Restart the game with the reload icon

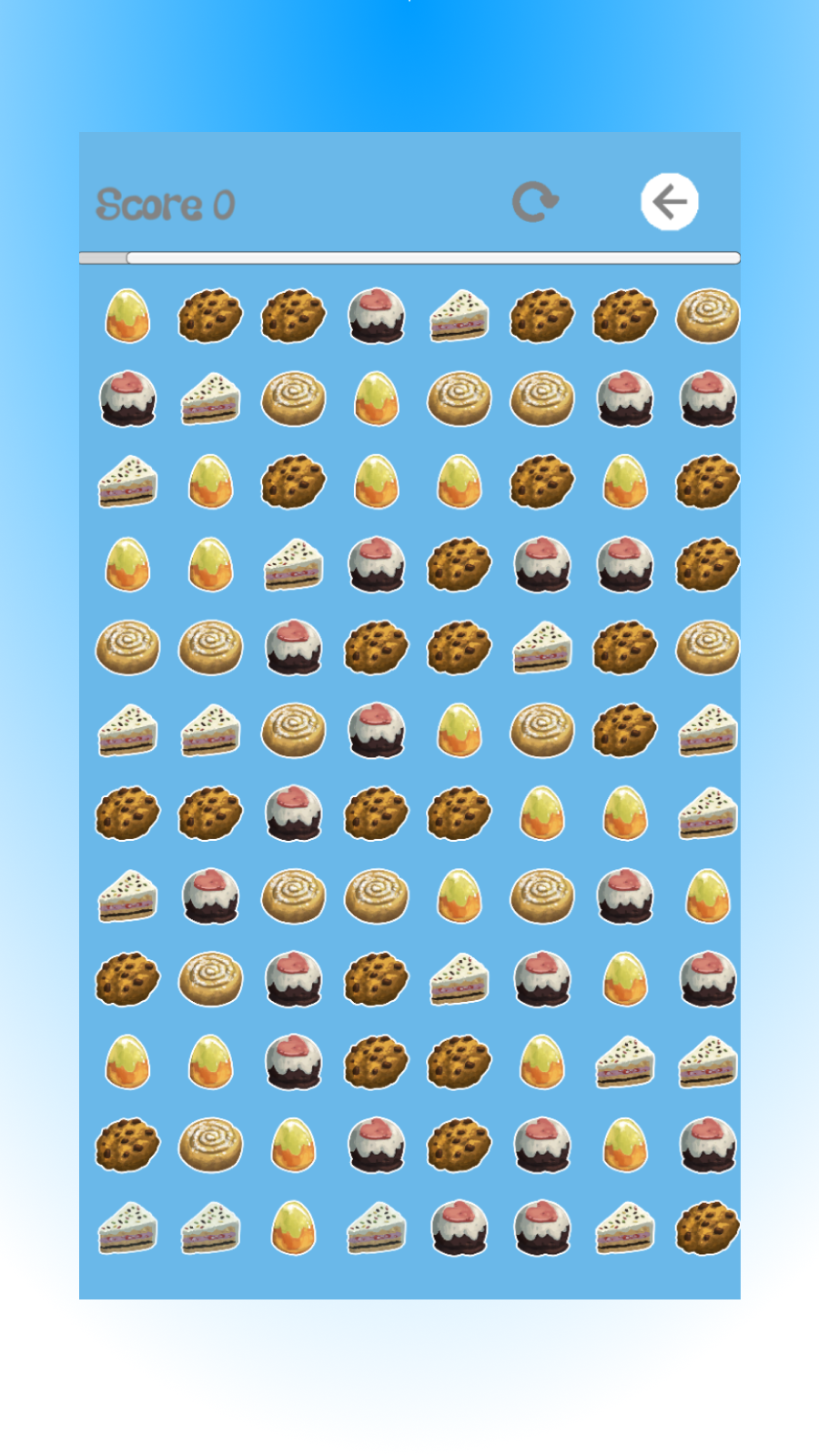534,202
